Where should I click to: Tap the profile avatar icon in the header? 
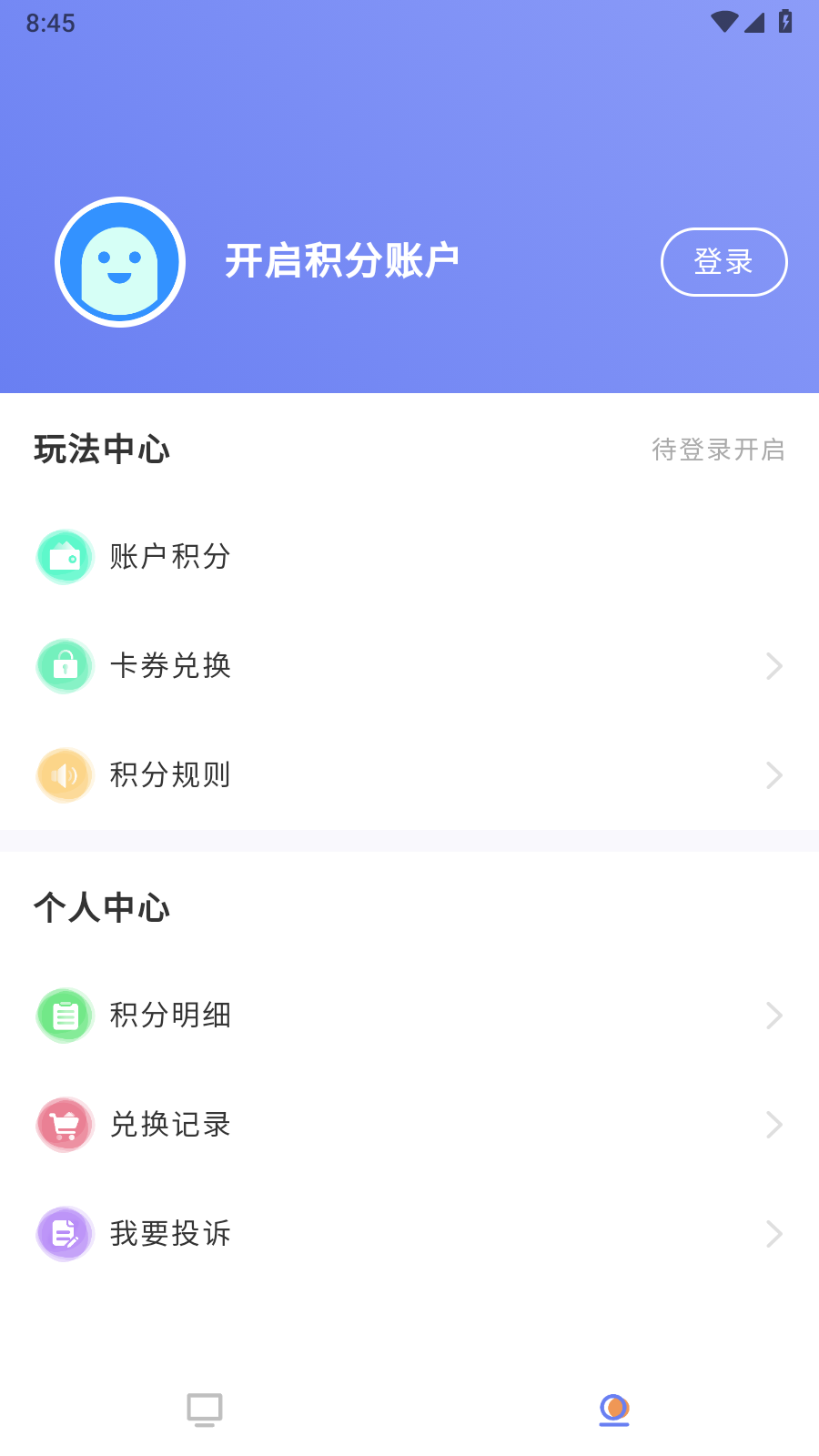click(119, 261)
